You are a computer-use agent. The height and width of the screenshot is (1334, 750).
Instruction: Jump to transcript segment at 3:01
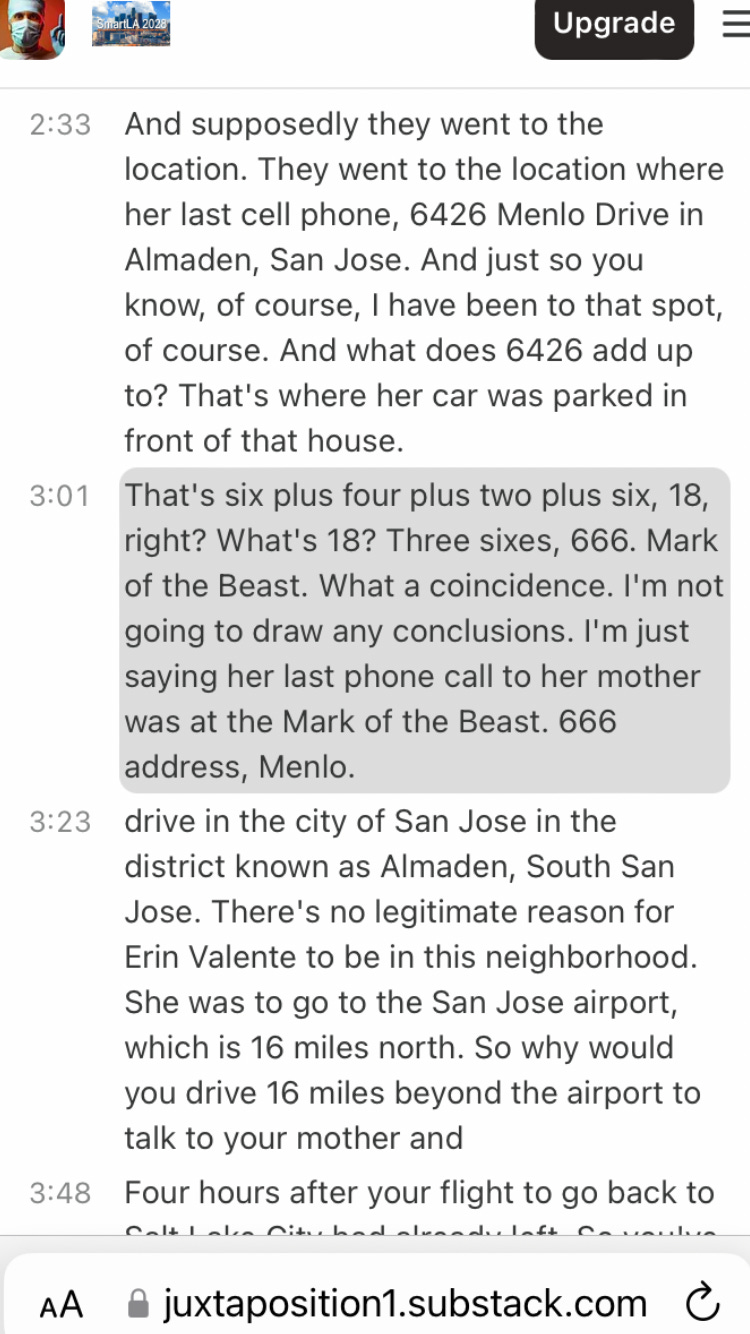pyautogui.click(x=60, y=496)
